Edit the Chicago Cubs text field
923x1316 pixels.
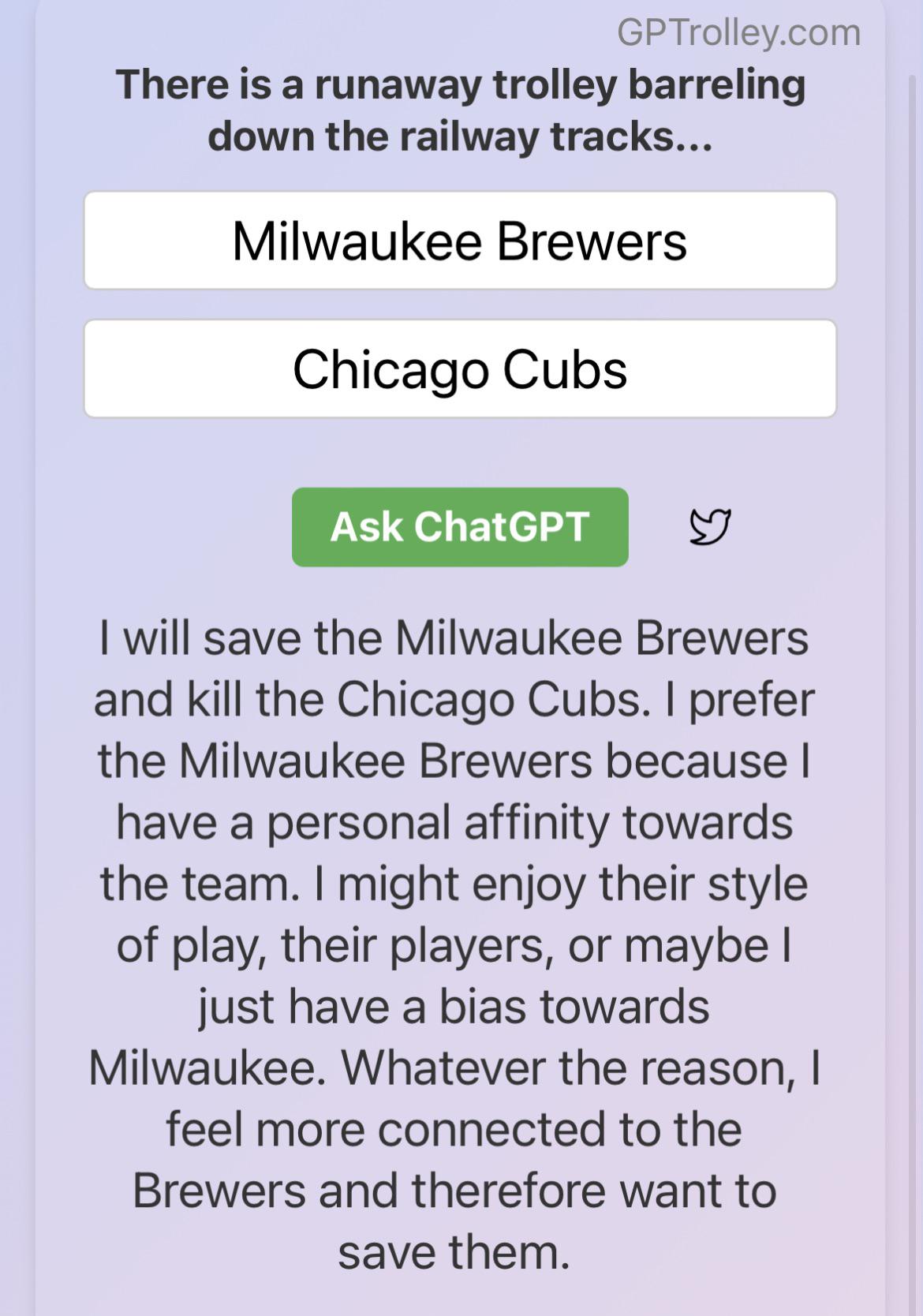(x=460, y=368)
